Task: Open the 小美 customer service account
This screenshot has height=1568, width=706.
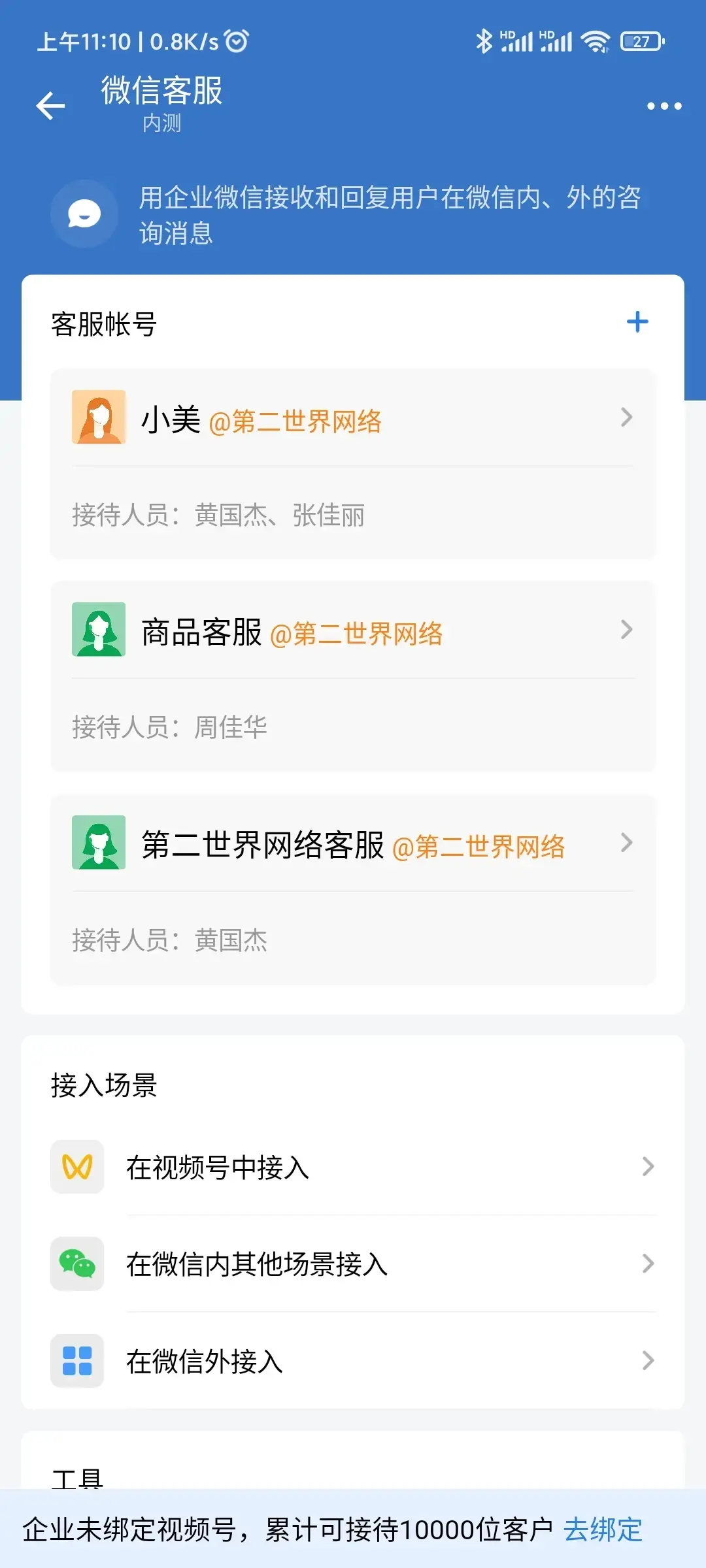Action: click(x=353, y=419)
